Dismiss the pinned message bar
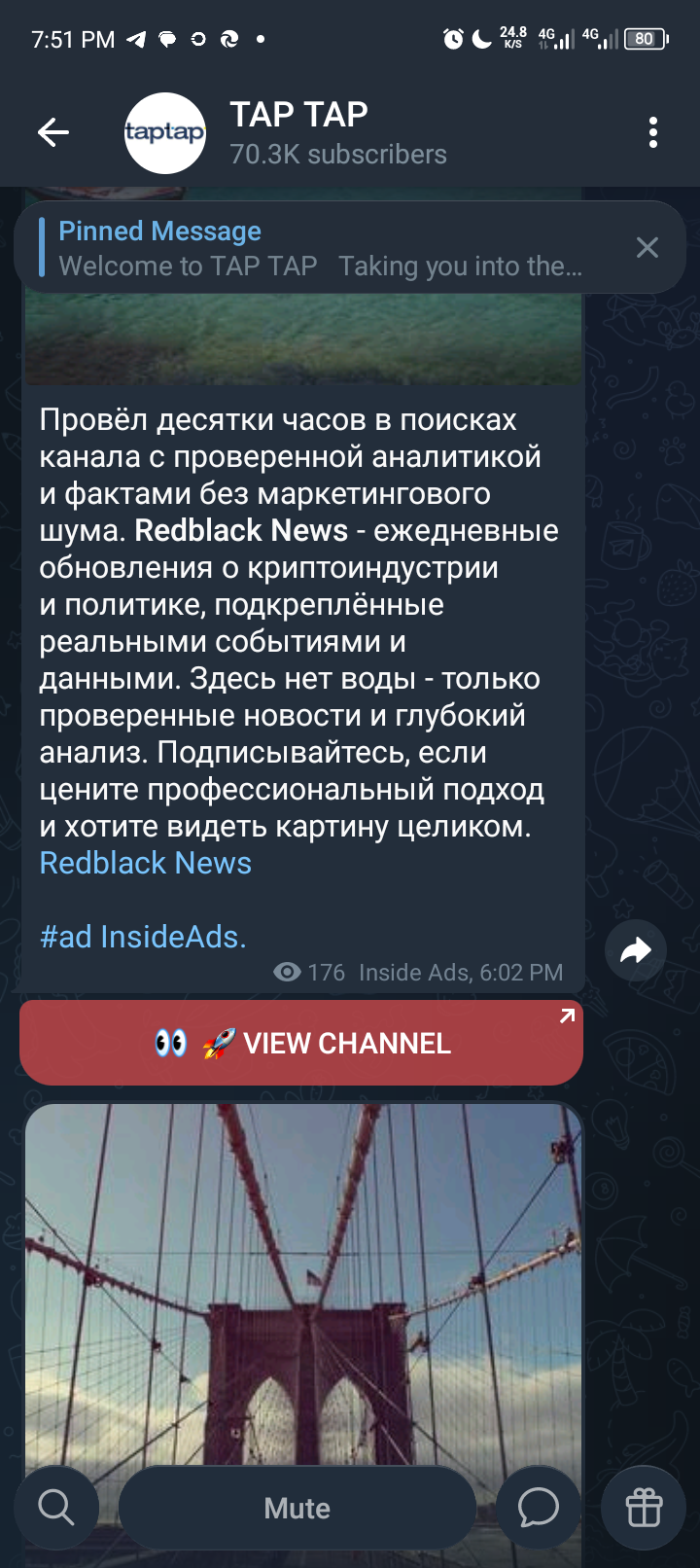This screenshot has width=700, height=1568. 647,248
